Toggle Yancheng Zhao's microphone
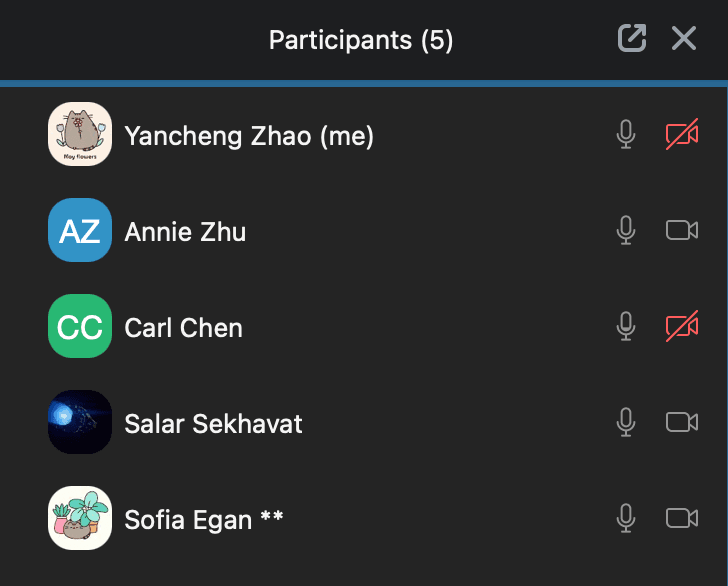This screenshot has width=728, height=586. click(626, 135)
